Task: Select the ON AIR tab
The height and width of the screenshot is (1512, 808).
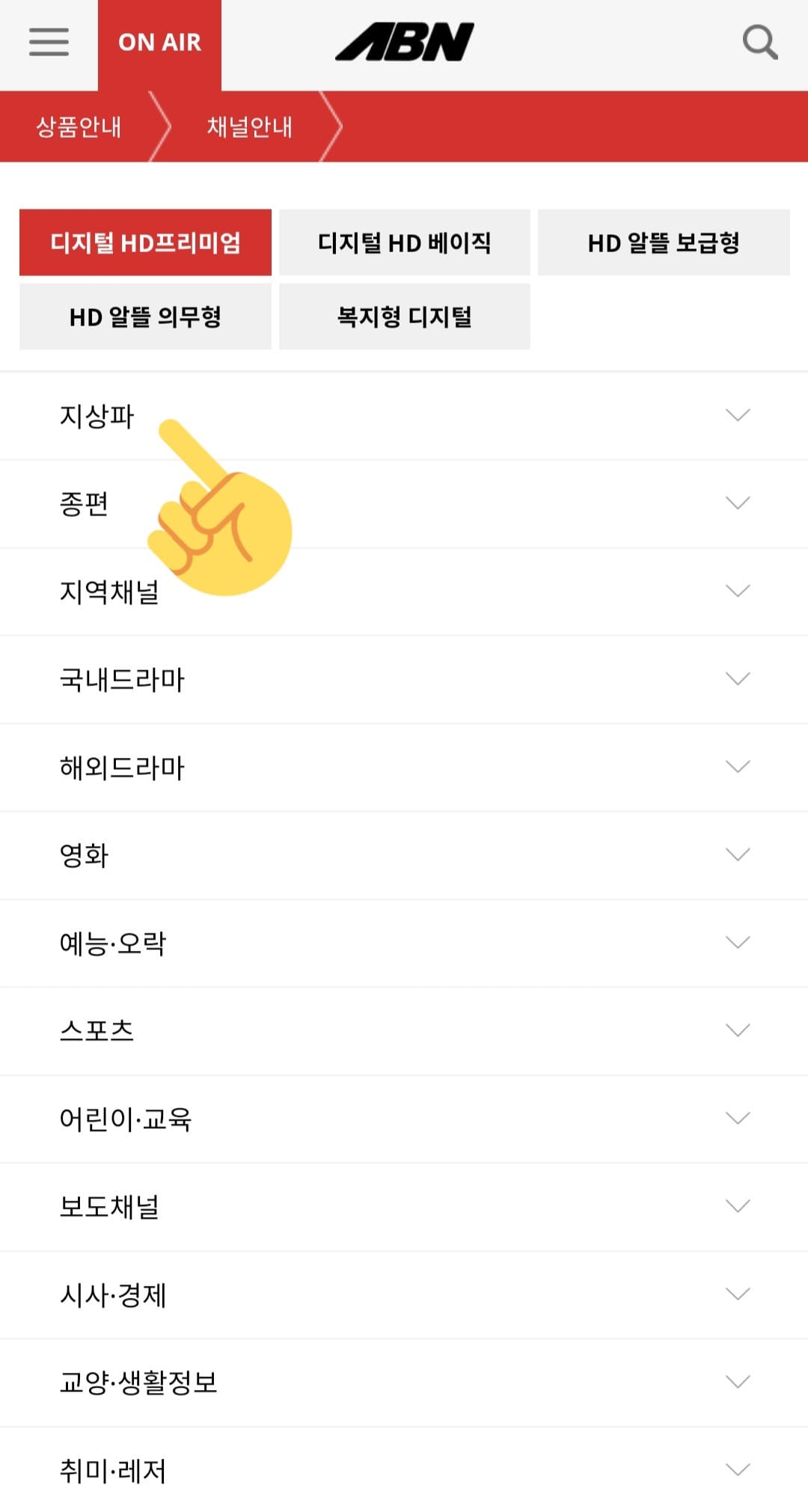Action: [159, 43]
